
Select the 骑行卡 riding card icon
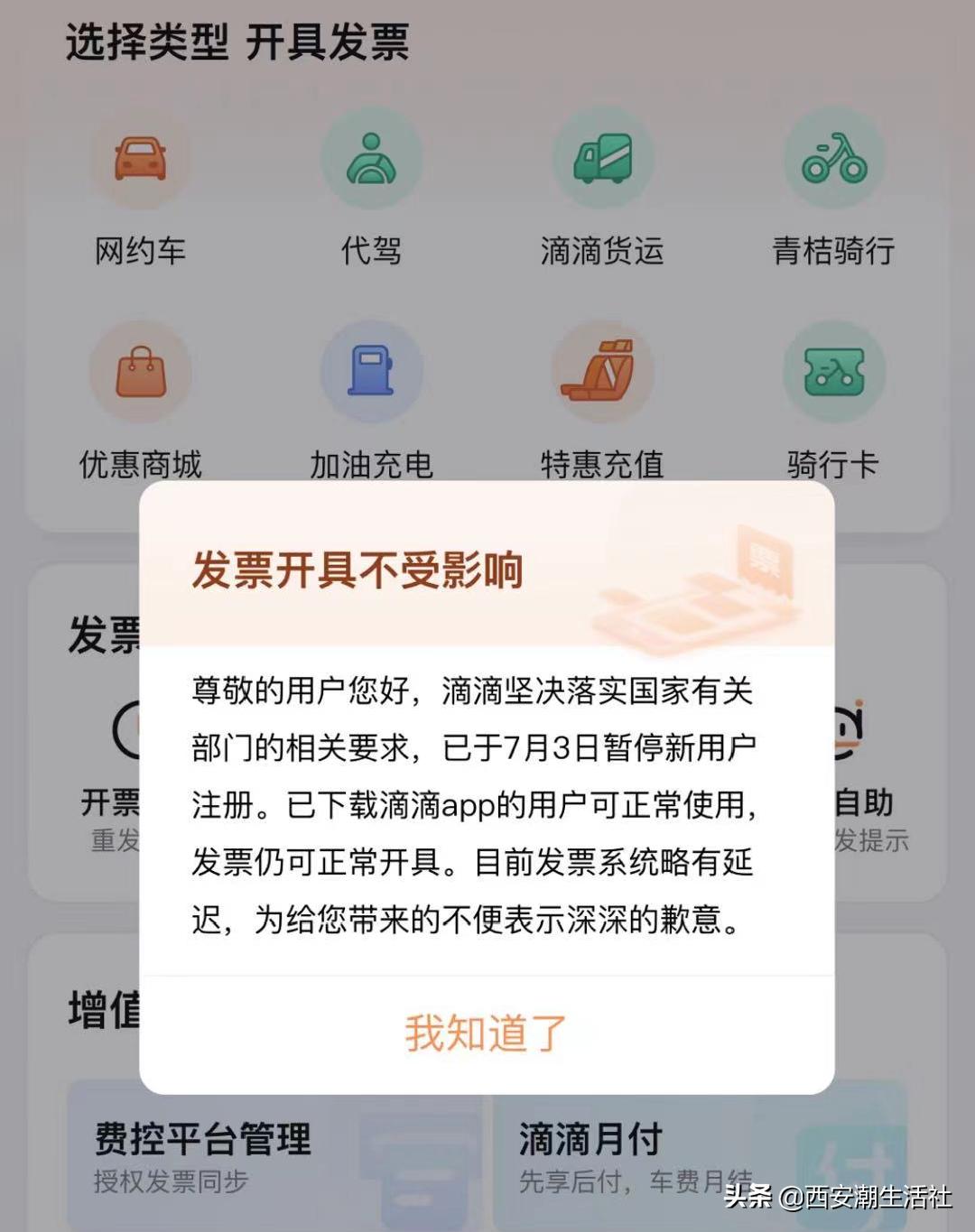[835, 372]
